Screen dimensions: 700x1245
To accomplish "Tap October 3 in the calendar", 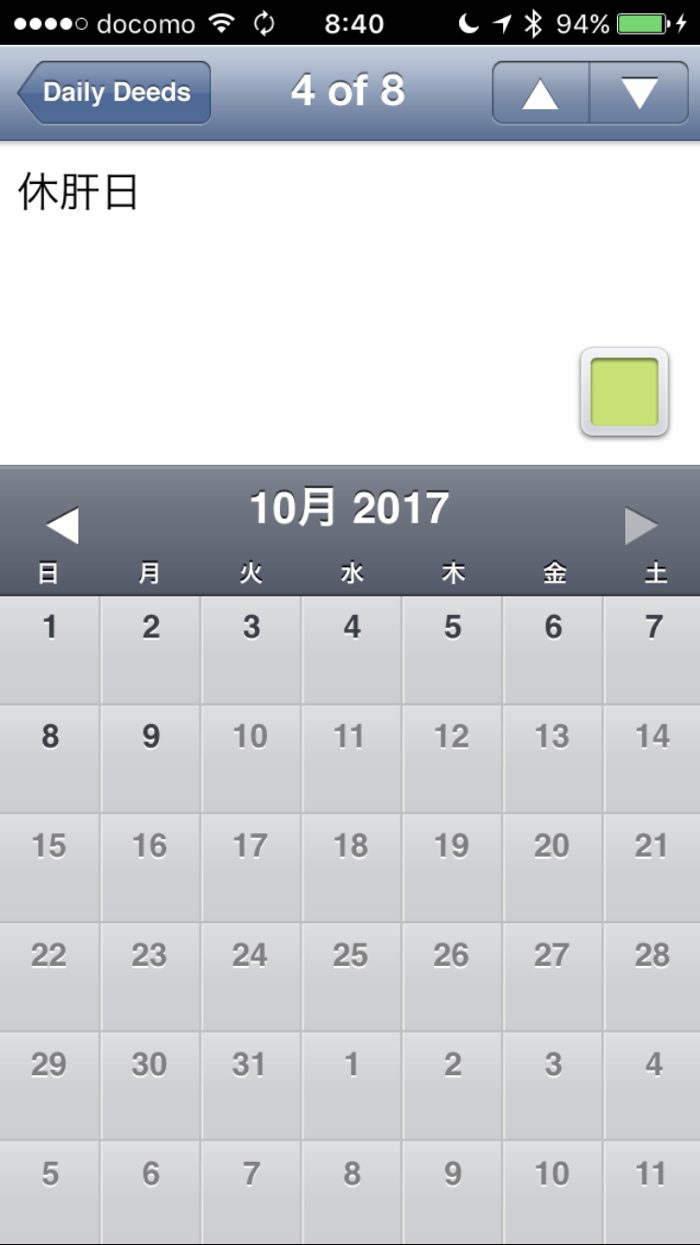I will coord(251,649).
